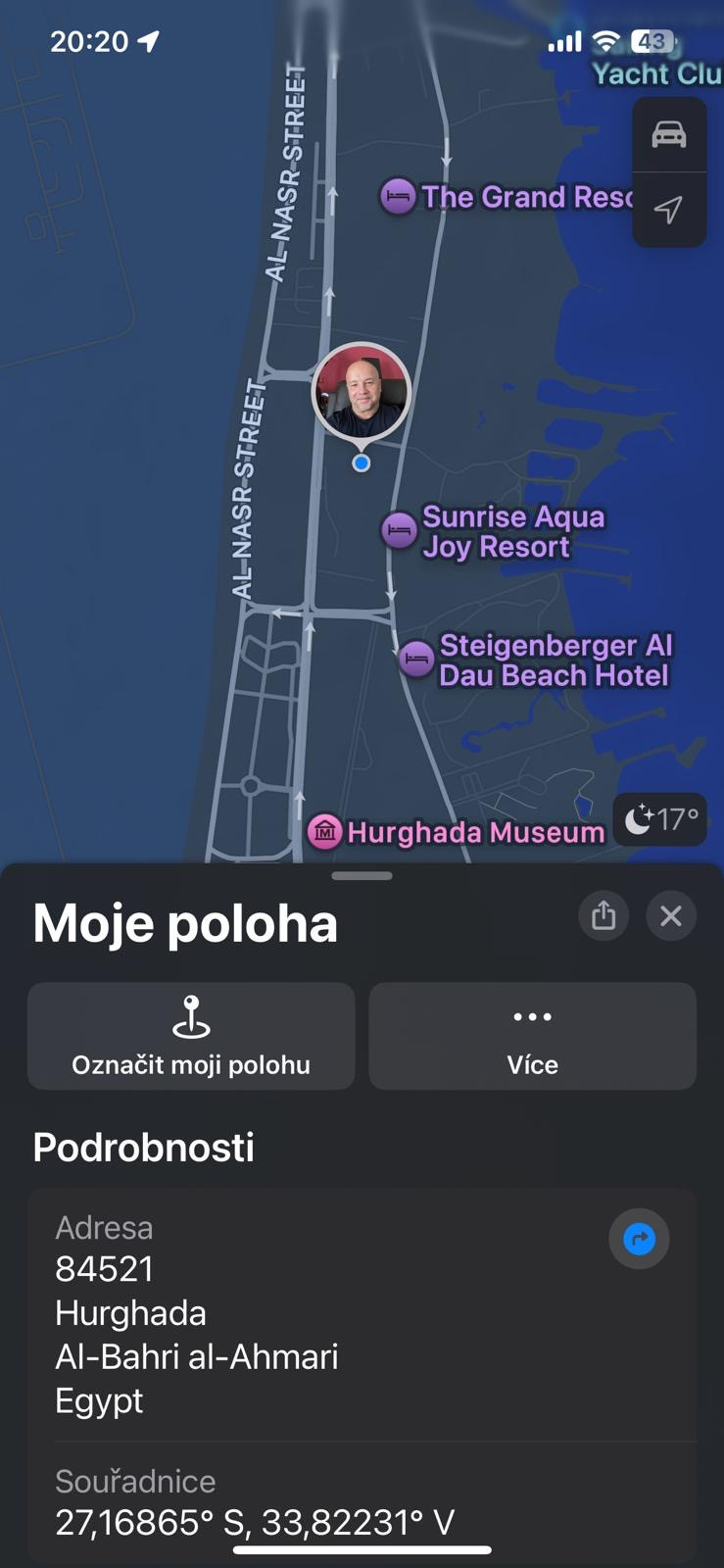Switch map mode with the car icon
Viewport: 724px width, 1568px height.
tap(669, 134)
